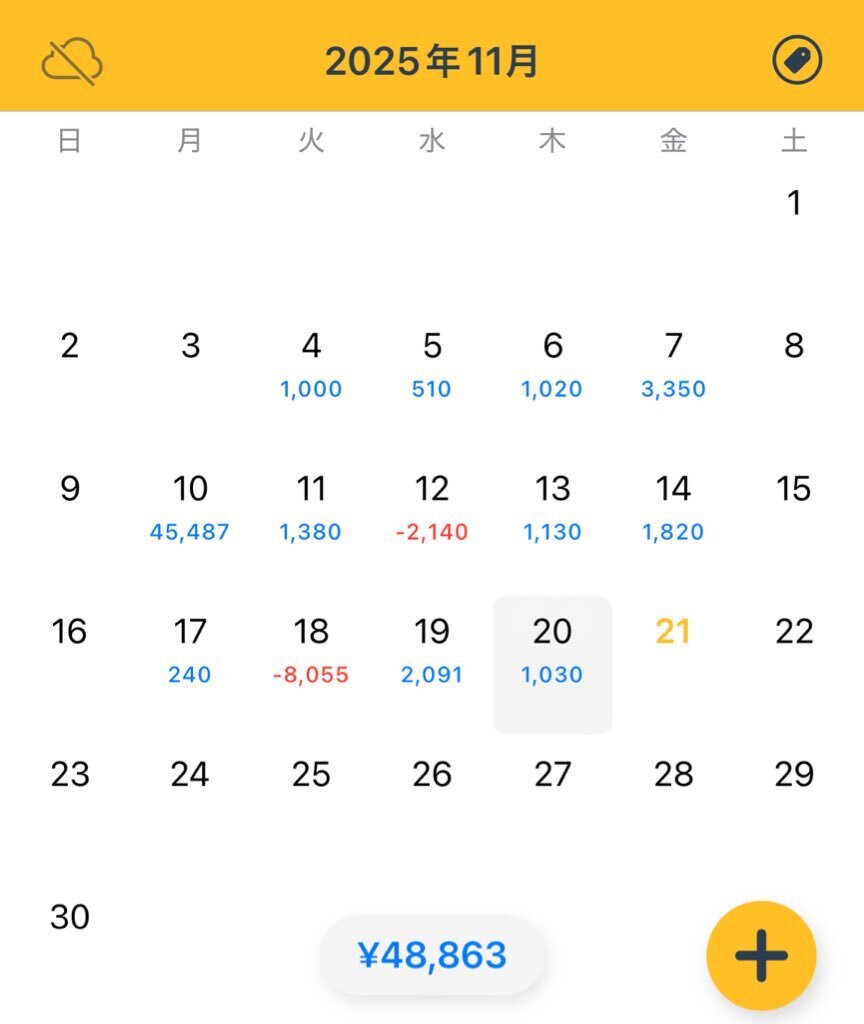Choose November 12 showing -2,140
This screenshot has width=864, height=1024.
click(x=432, y=507)
